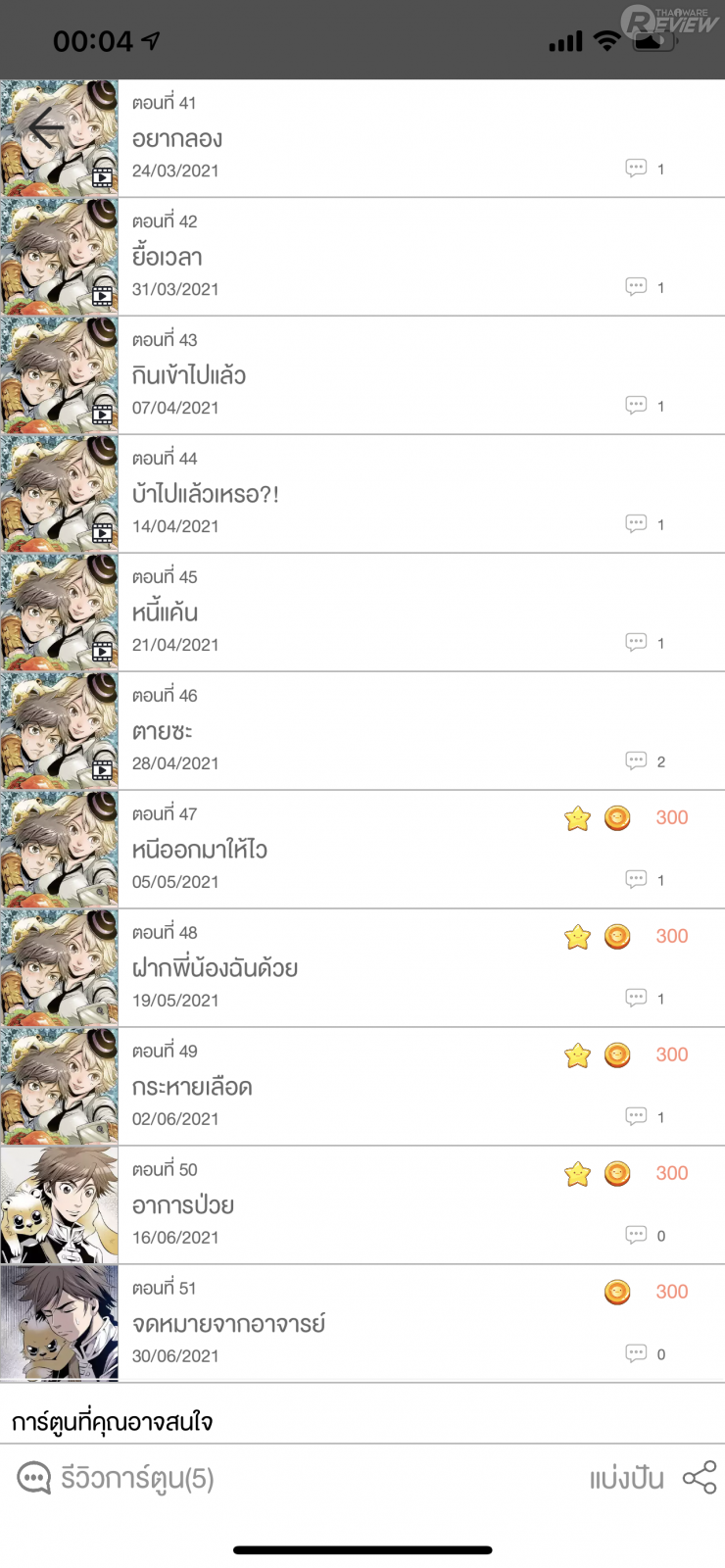Open episode 41 อยากลอง

pos(372,138)
